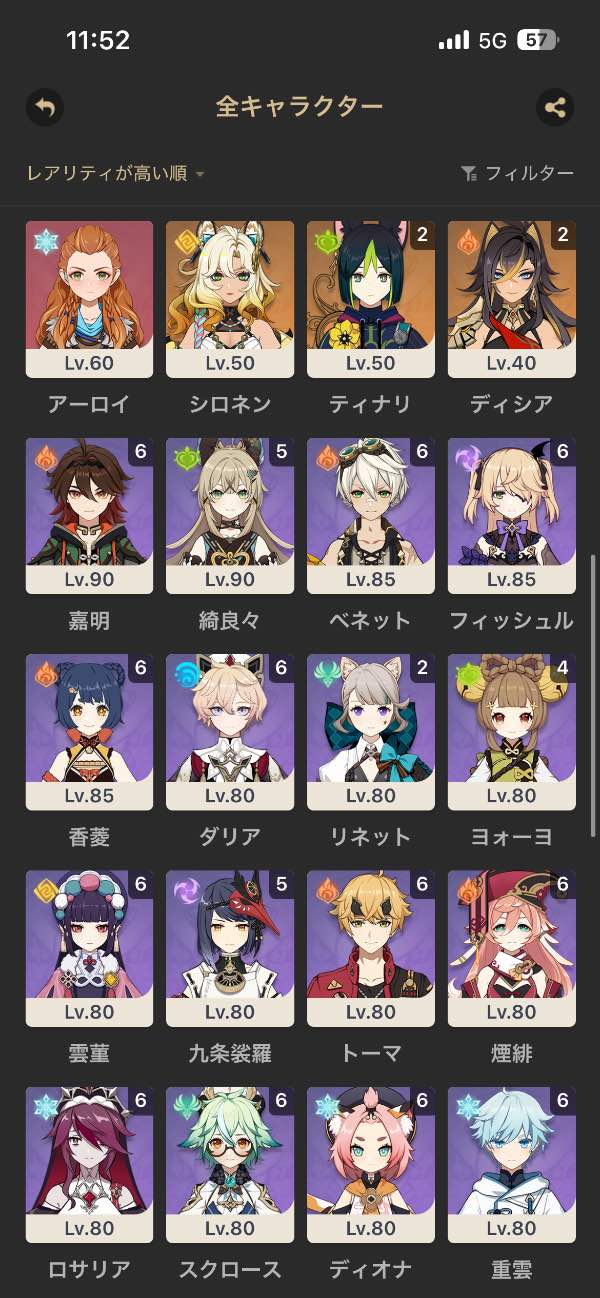Share the character list
600x1298 pixels.
(x=555, y=107)
